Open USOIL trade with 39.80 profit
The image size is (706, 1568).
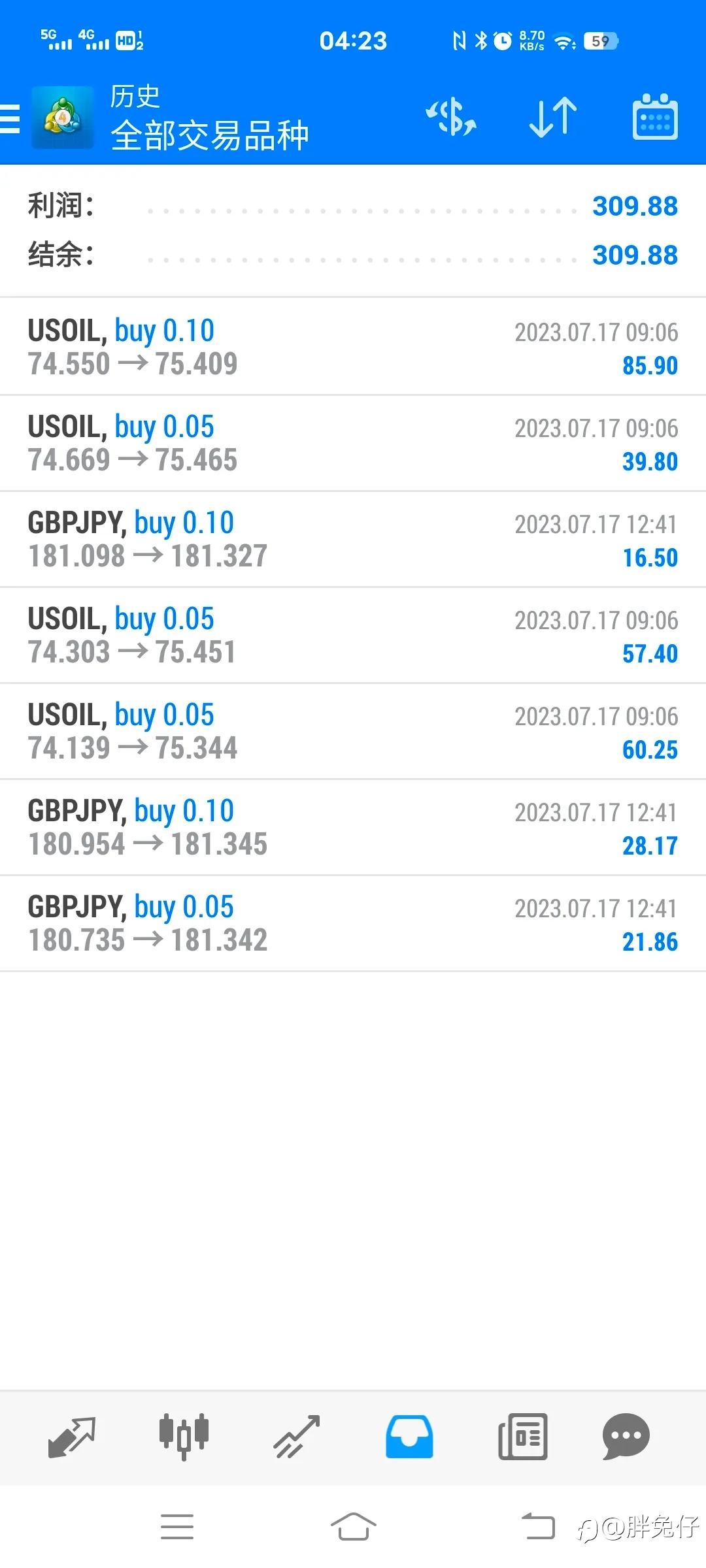click(353, 443)
